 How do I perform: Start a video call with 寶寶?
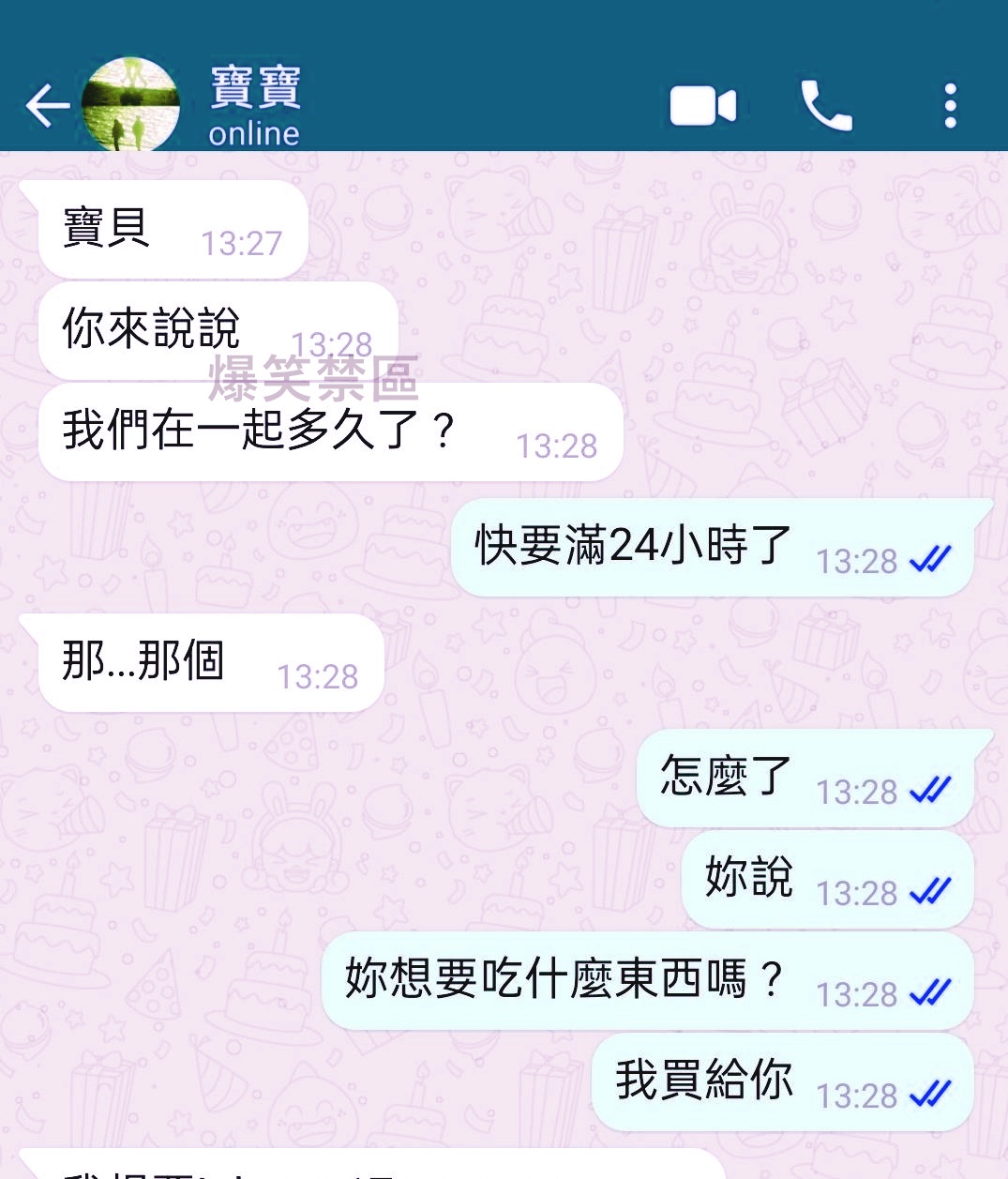tap(702, 106)
